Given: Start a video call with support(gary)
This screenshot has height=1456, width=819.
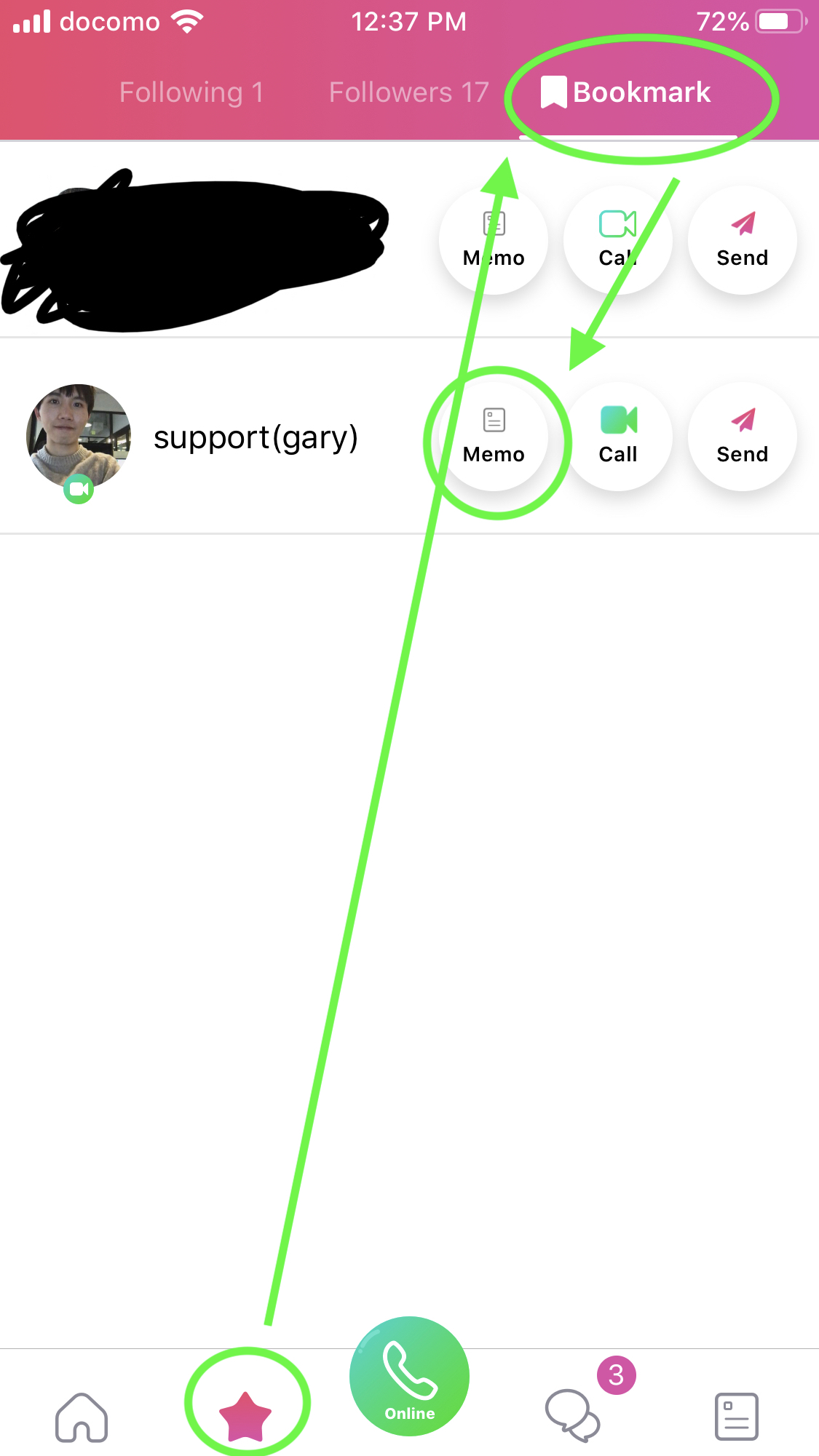Looking at the screenshot, I should [618, 437].
